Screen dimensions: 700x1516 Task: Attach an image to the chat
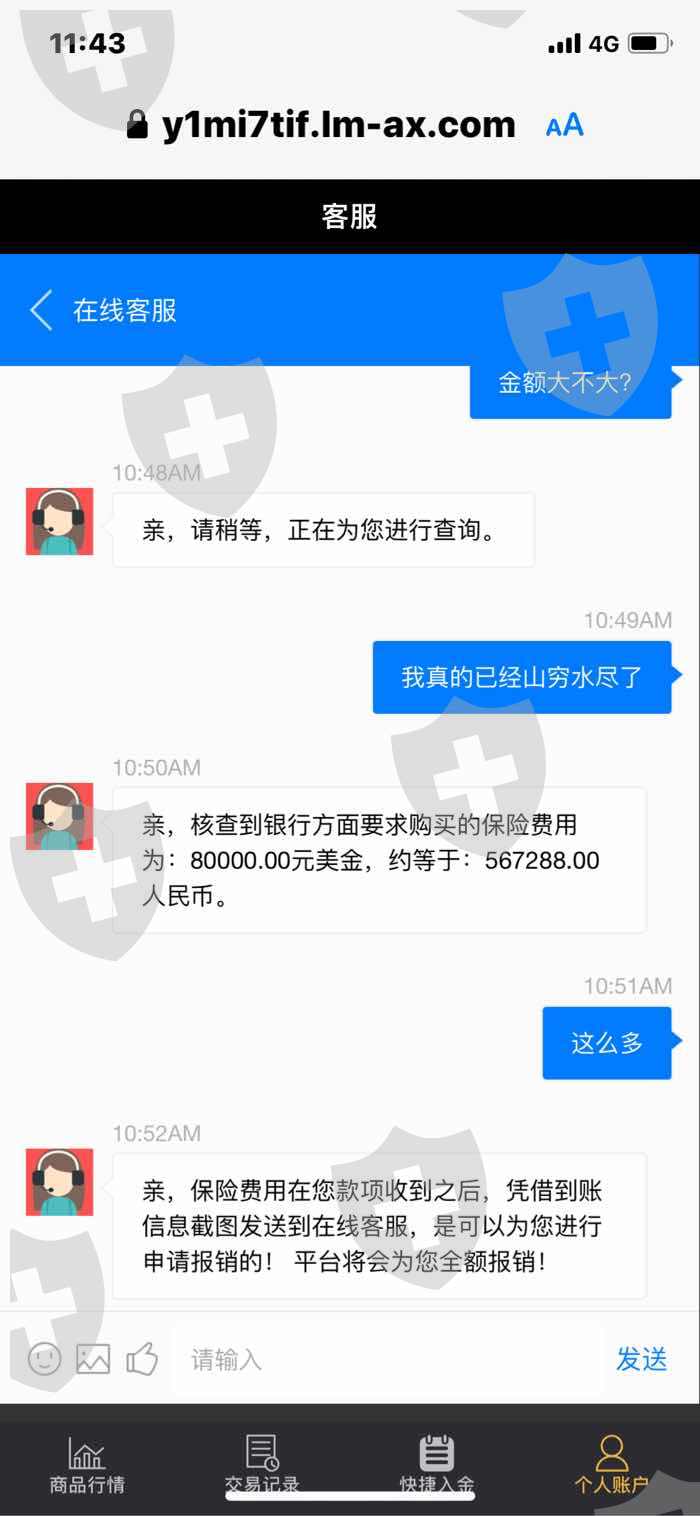(93, 1359)
